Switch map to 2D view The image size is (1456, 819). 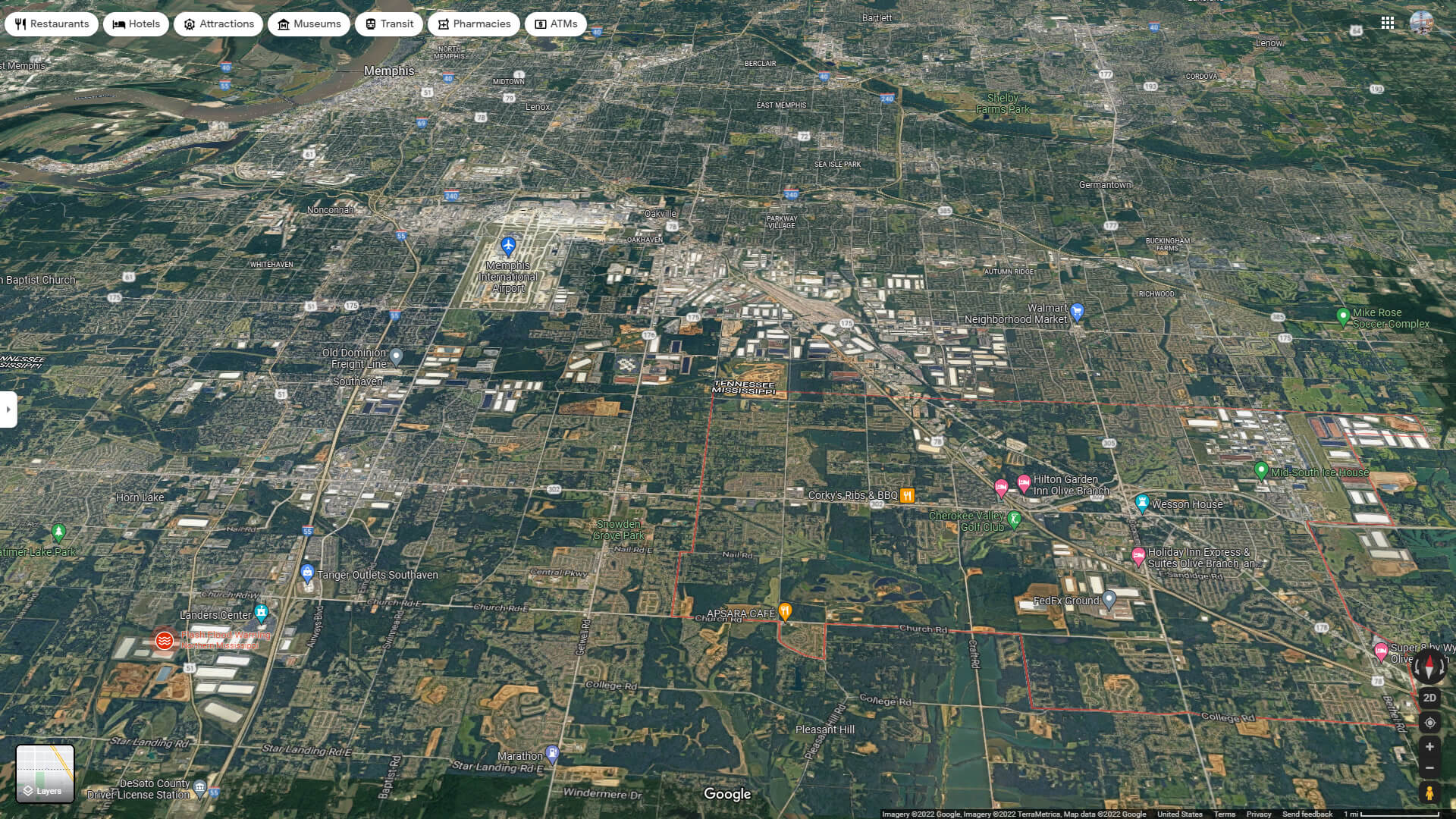pos(1429,698)
